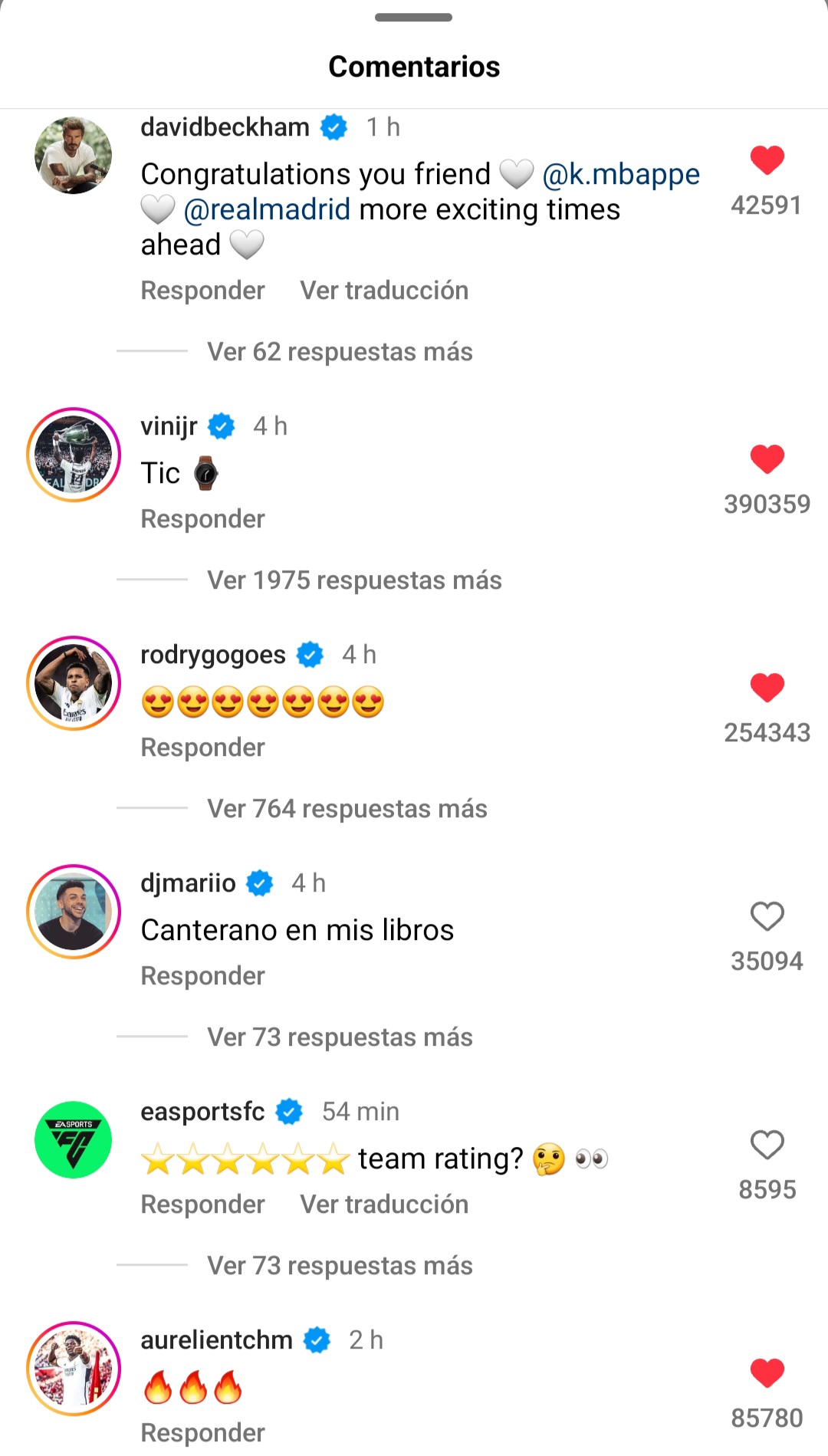Tap the heart on aurelientchm's comment
Viewport: 828px width, 1456px height.
click(x=767, y=1372)
